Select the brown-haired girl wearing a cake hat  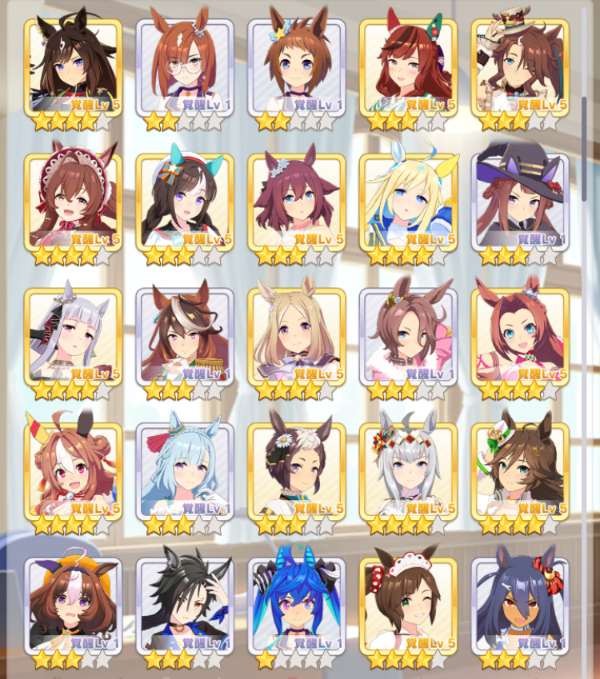pos(520,66)
